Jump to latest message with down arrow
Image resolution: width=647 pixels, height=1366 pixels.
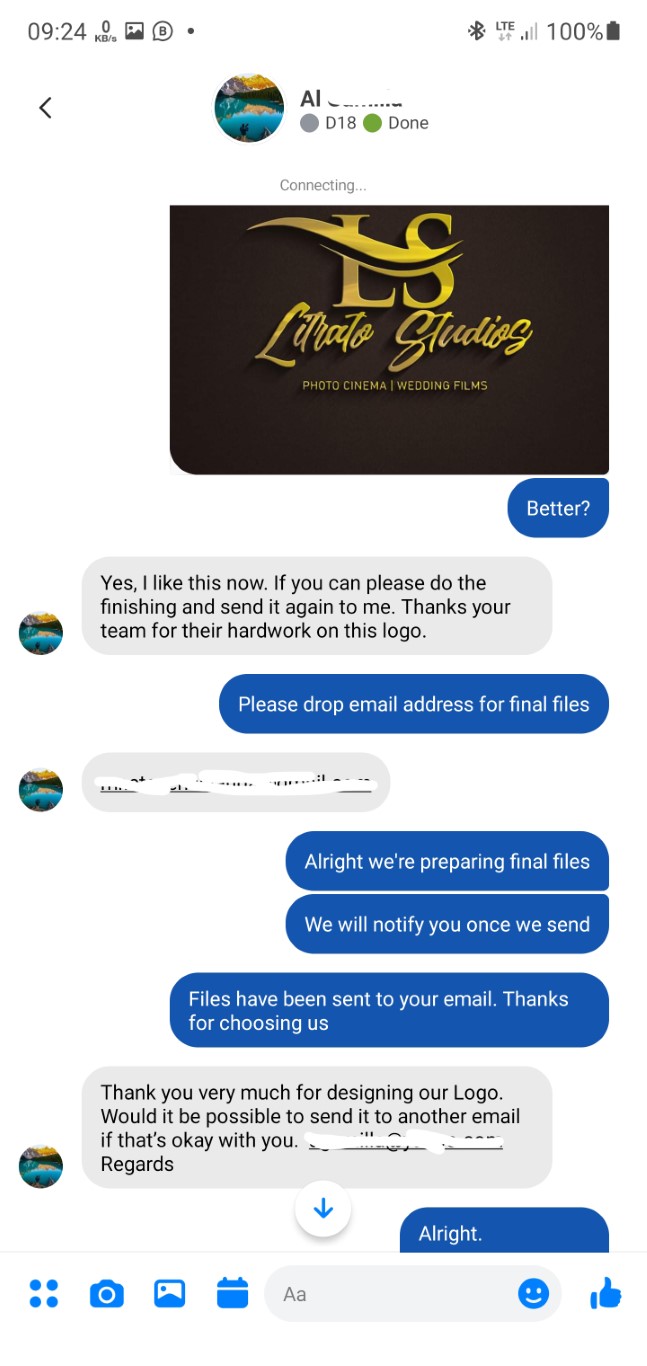pos(323,1209)
